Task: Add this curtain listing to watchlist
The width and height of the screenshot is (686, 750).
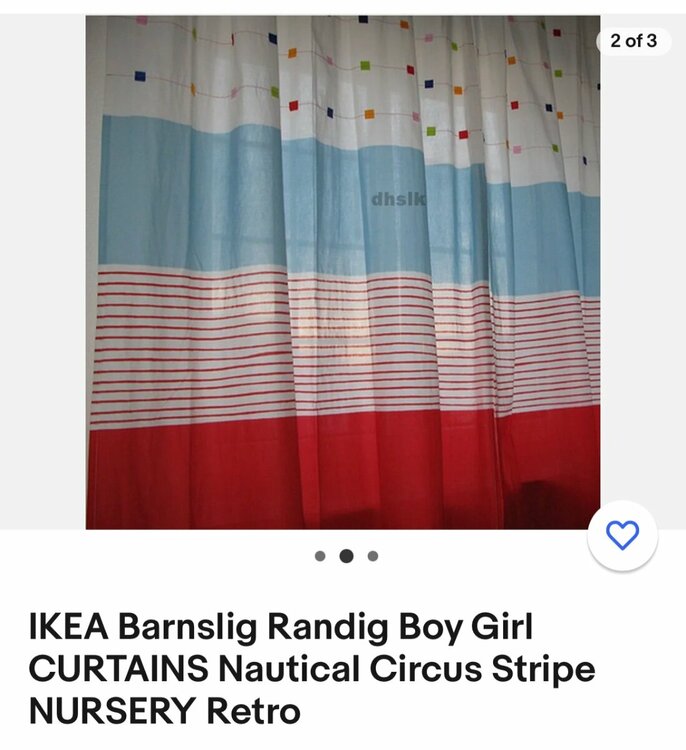Action: 622,536
